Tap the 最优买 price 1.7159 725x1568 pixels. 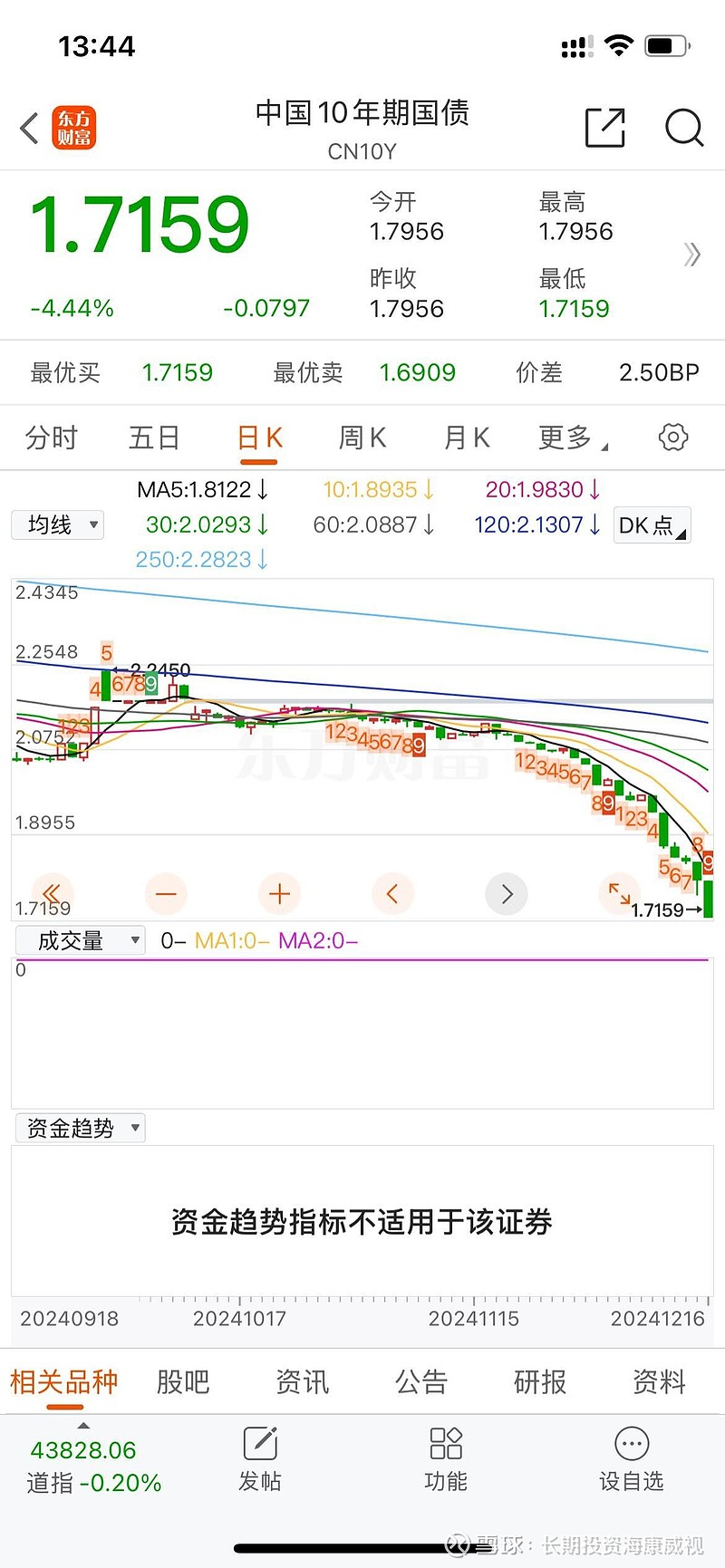pyautogui.click(x=179, y=372)
